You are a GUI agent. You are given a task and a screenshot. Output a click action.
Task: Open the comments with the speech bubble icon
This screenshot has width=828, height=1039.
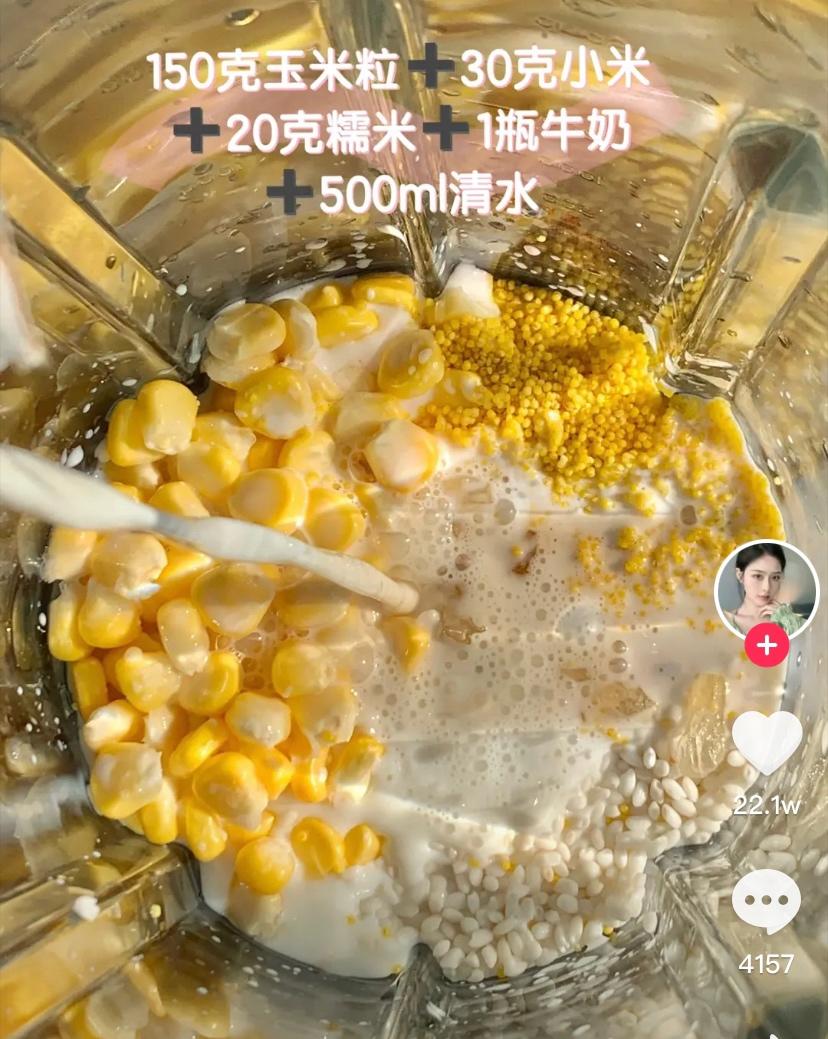tap(768, 902)
